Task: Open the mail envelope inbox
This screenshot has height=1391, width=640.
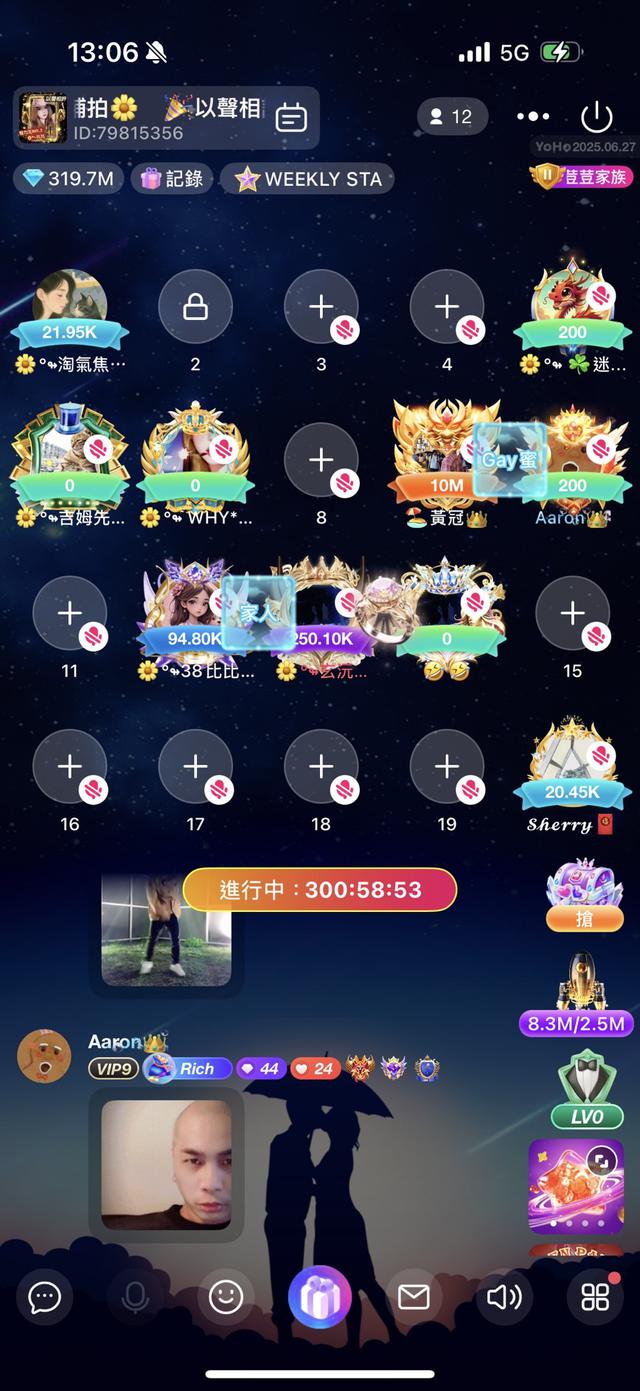Action: pos(413,1297)
